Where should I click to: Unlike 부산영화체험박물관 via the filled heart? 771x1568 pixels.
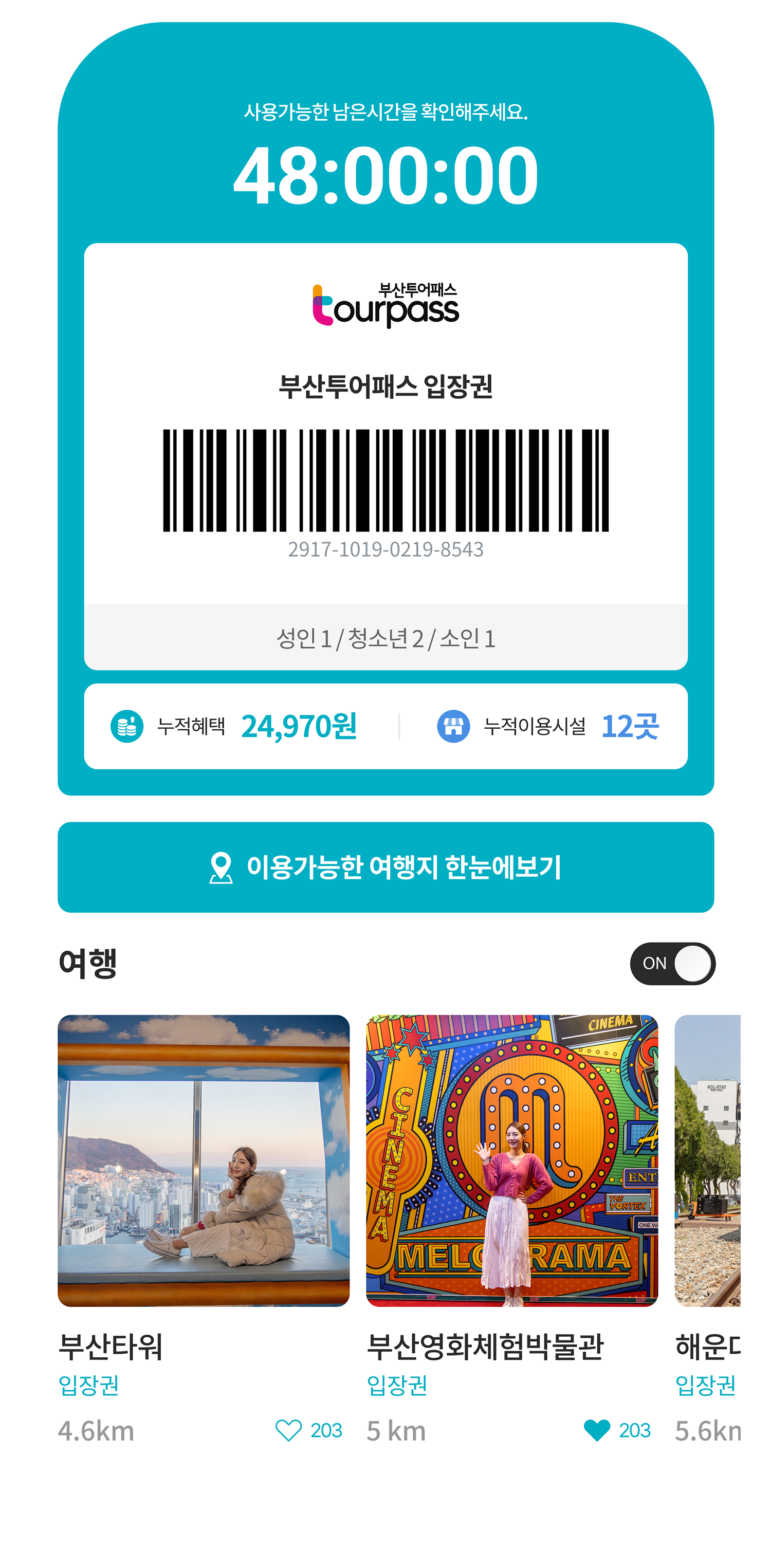596,1430
